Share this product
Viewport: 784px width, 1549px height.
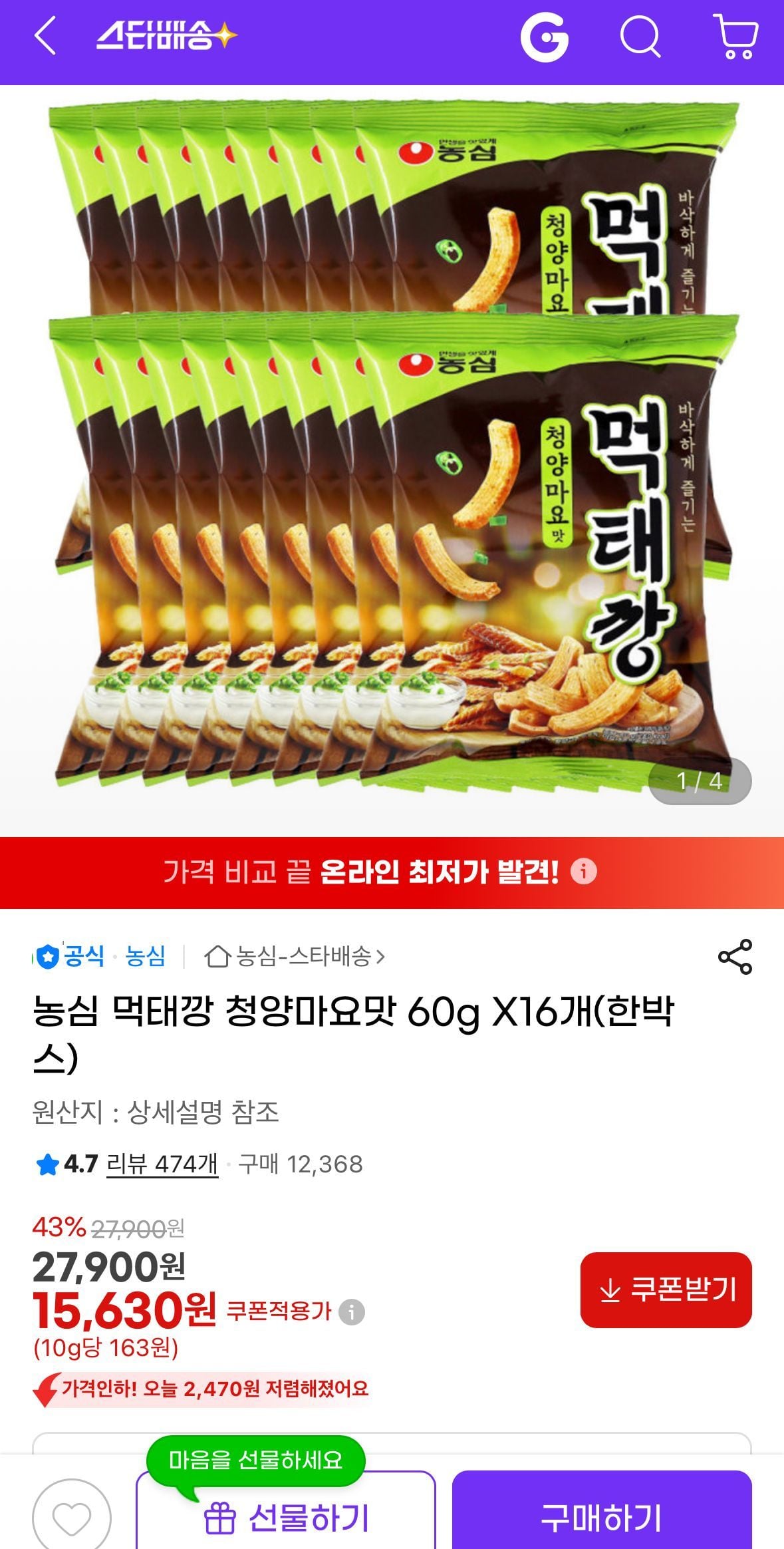pyautogui.click(x=735, y=957)
